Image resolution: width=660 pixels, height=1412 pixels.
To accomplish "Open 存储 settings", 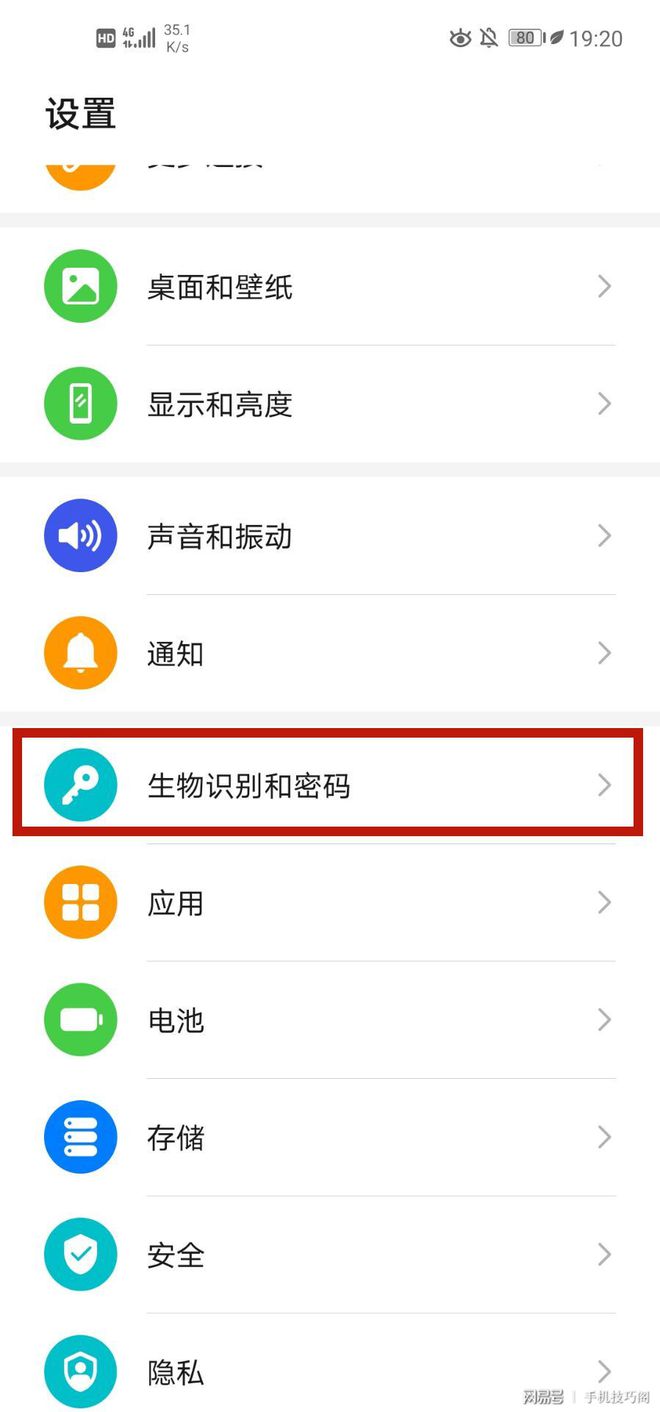I will coord(330,1137).
